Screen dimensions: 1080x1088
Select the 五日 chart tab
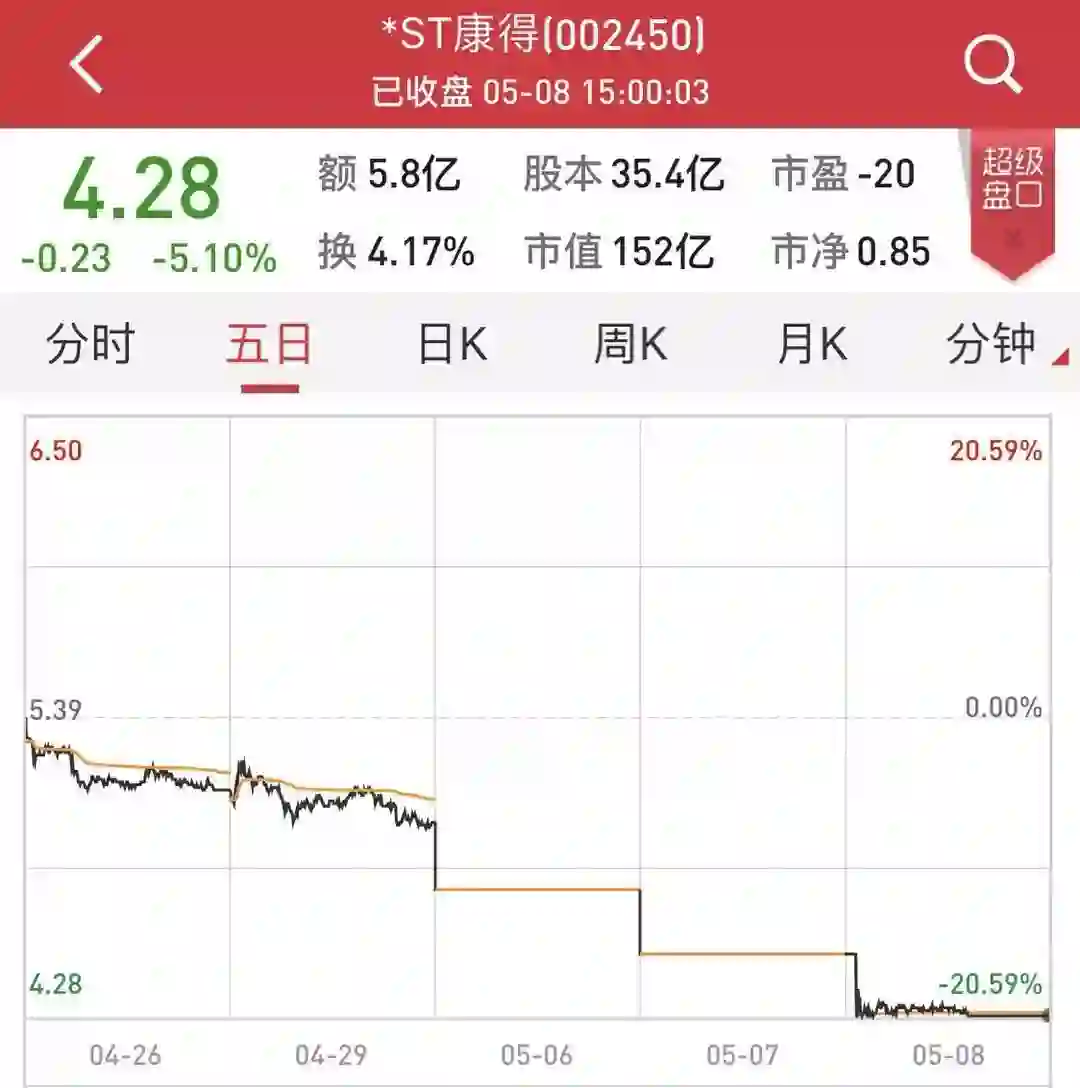tap(269, 345)
